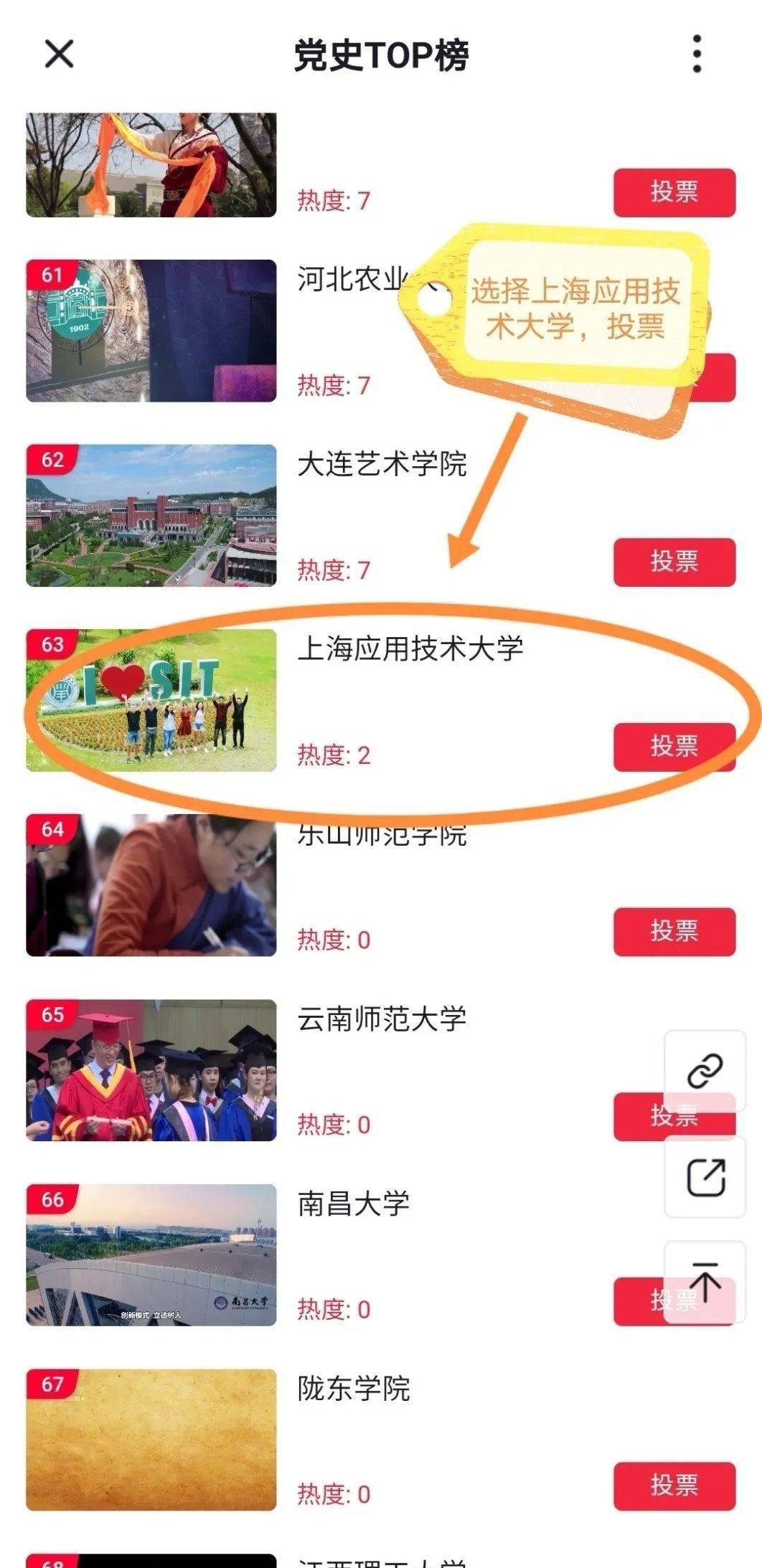The width and height of the screenshot is (762, 1568).
Task: Copy the page link via chain icon
Action: 705,1071
